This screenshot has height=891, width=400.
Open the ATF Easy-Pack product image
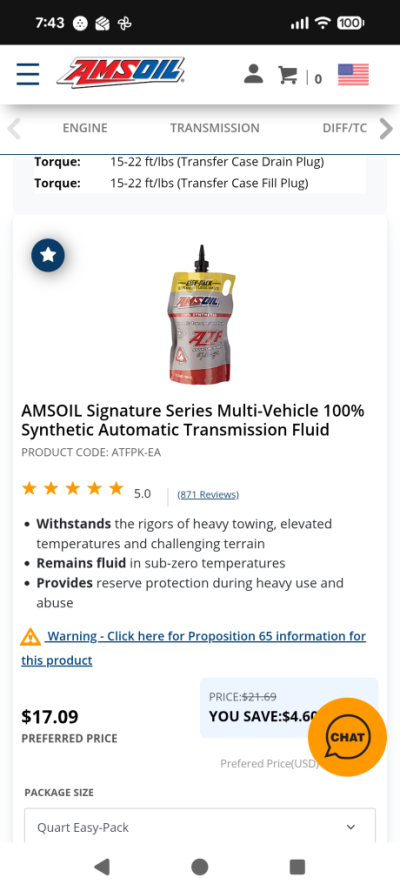(x=200, y=314)
